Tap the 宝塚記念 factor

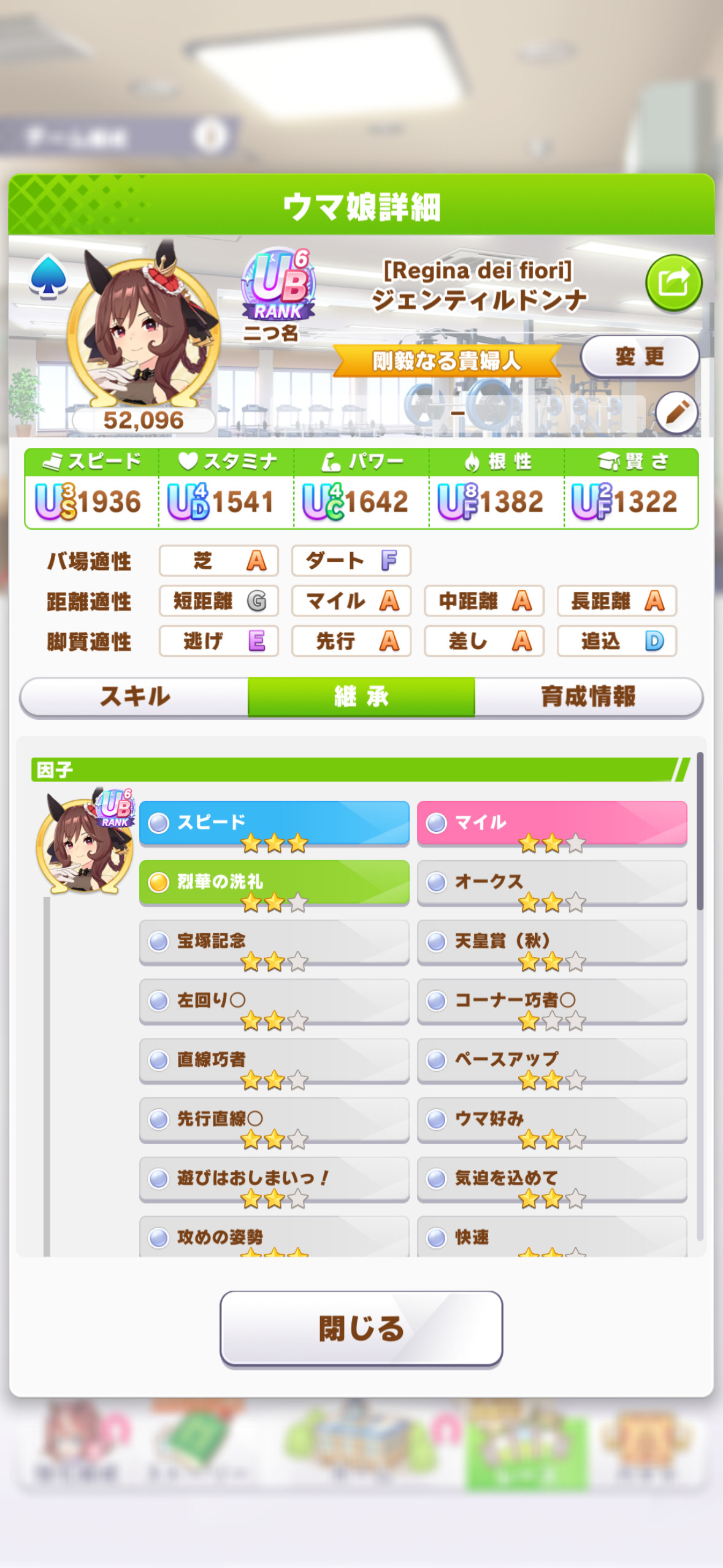point(274,942)
